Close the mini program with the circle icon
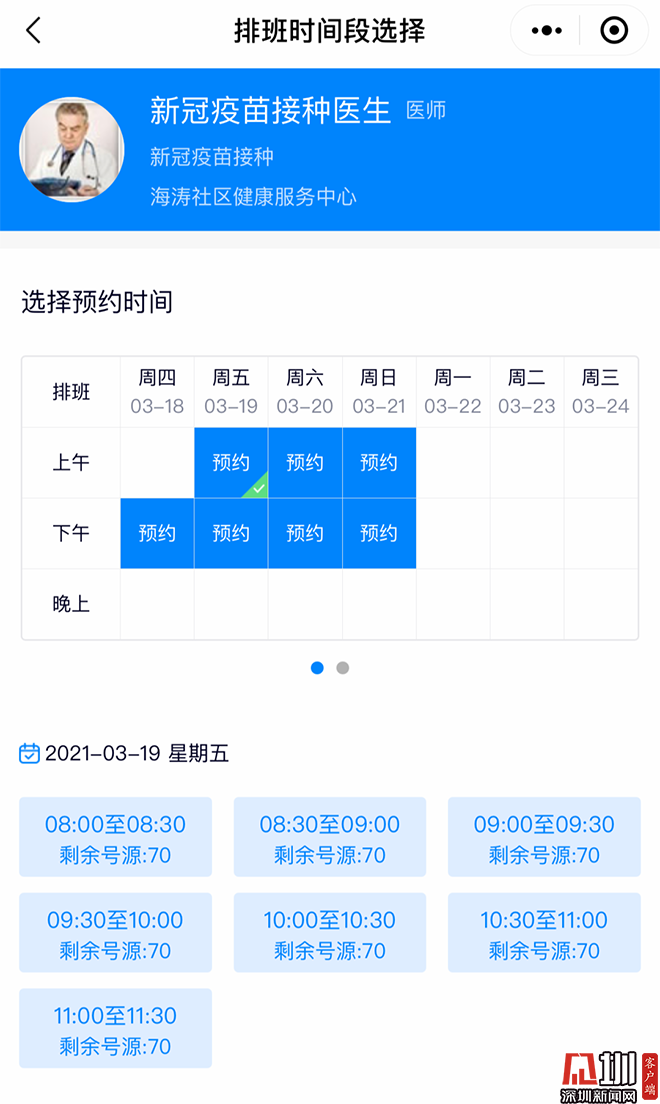 click(x=614, y=31)
